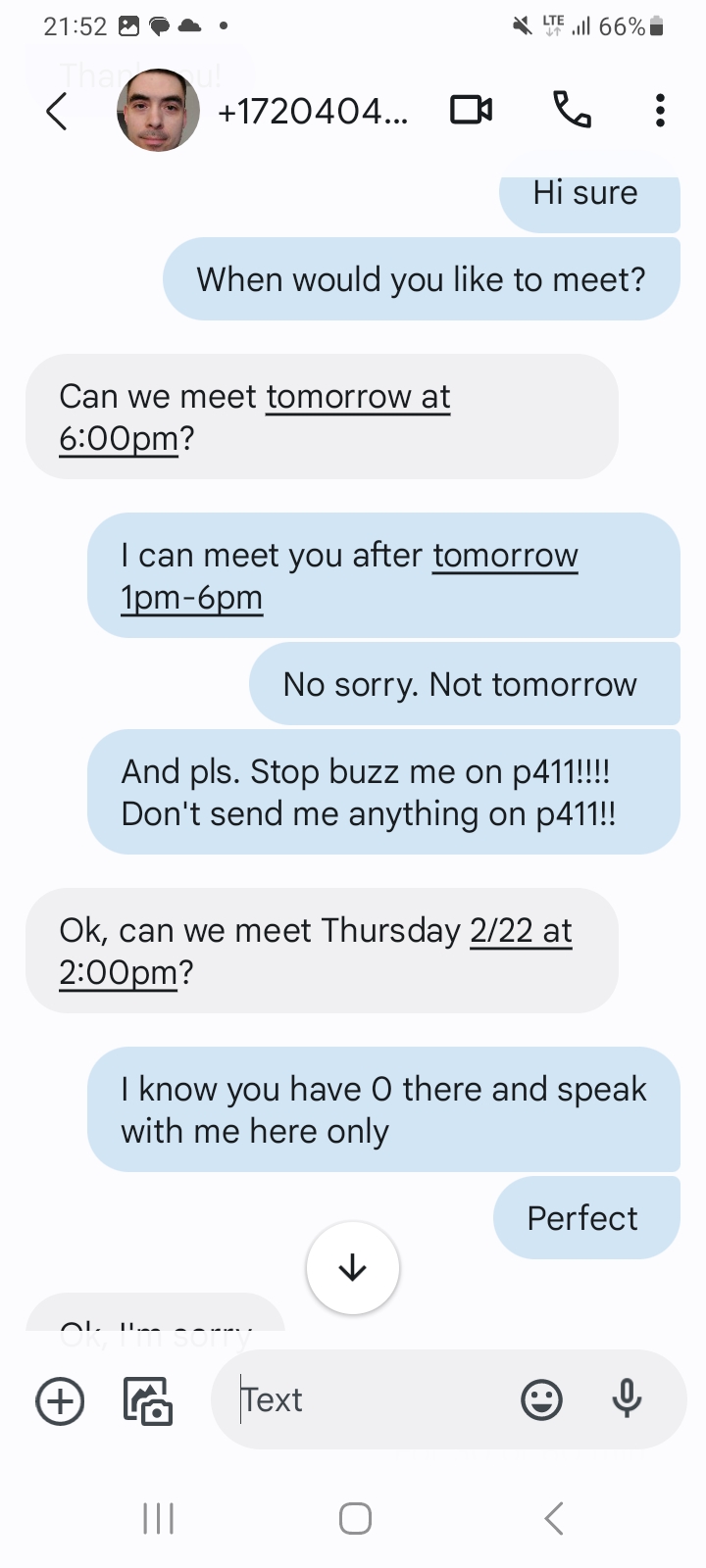Go to the phone's home screen
706x1568 pixels.
coord(354,1518)
